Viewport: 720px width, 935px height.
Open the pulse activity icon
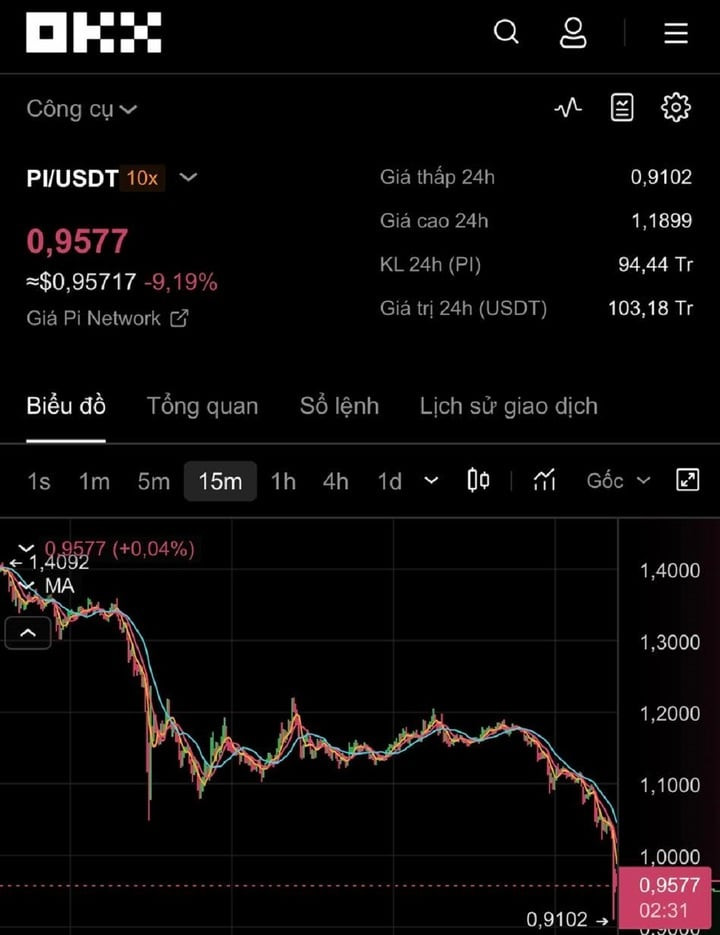click(x=568, y=108)
